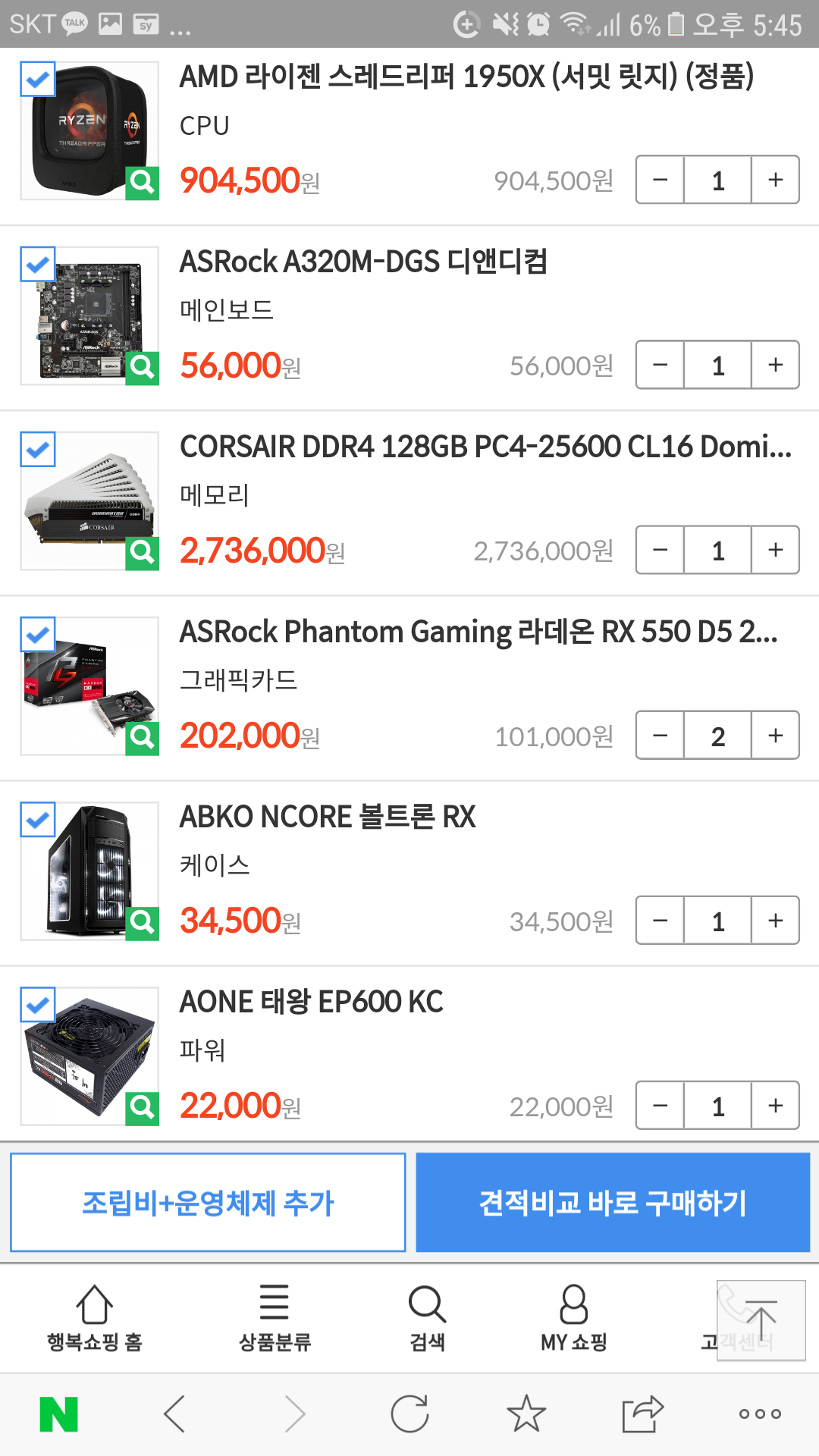Open 상품분류 category menu
Viewport: 819px width, 1456px height.
click(275, 1319)
